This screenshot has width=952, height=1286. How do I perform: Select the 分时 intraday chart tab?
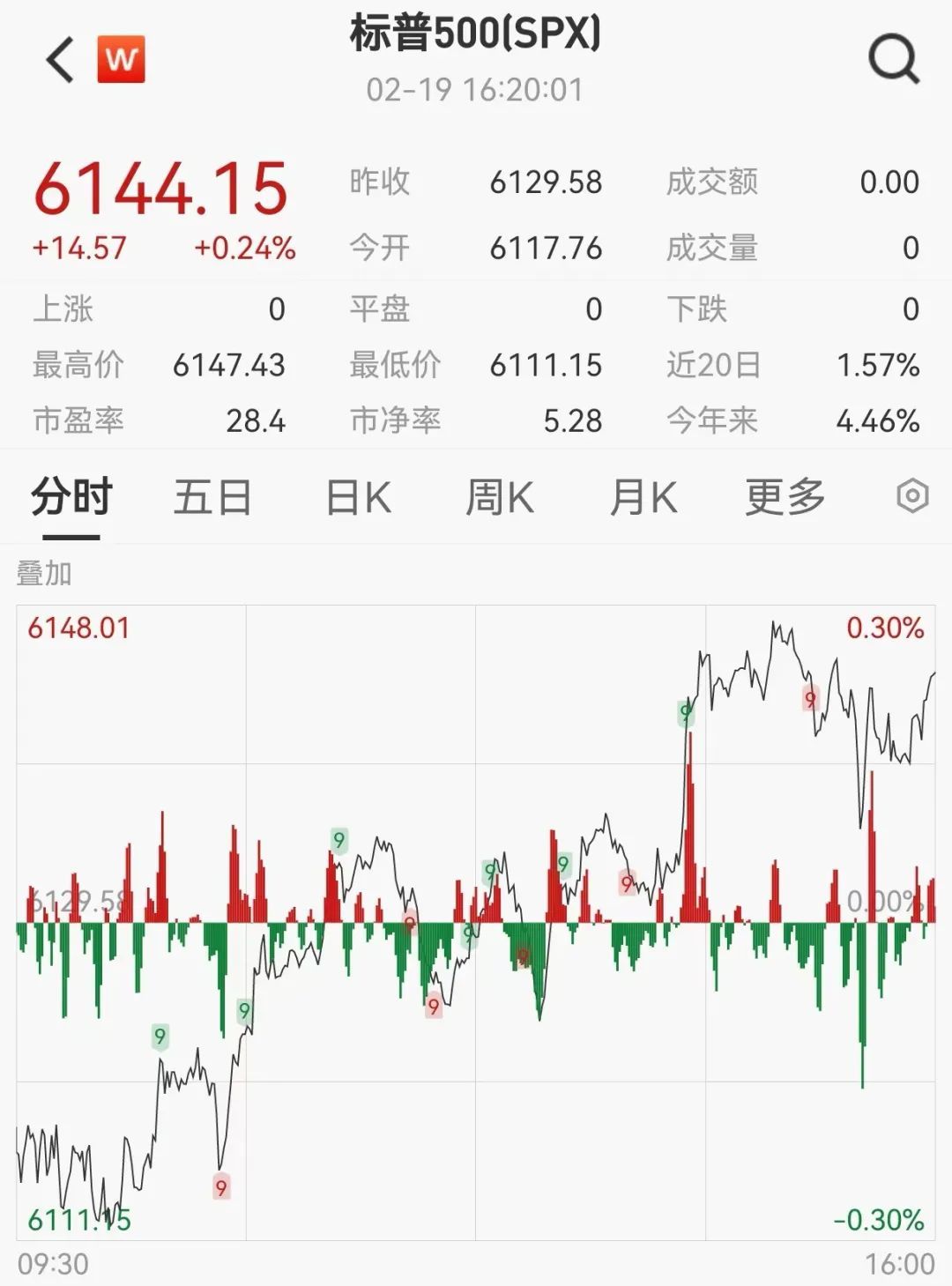point(71,497)
